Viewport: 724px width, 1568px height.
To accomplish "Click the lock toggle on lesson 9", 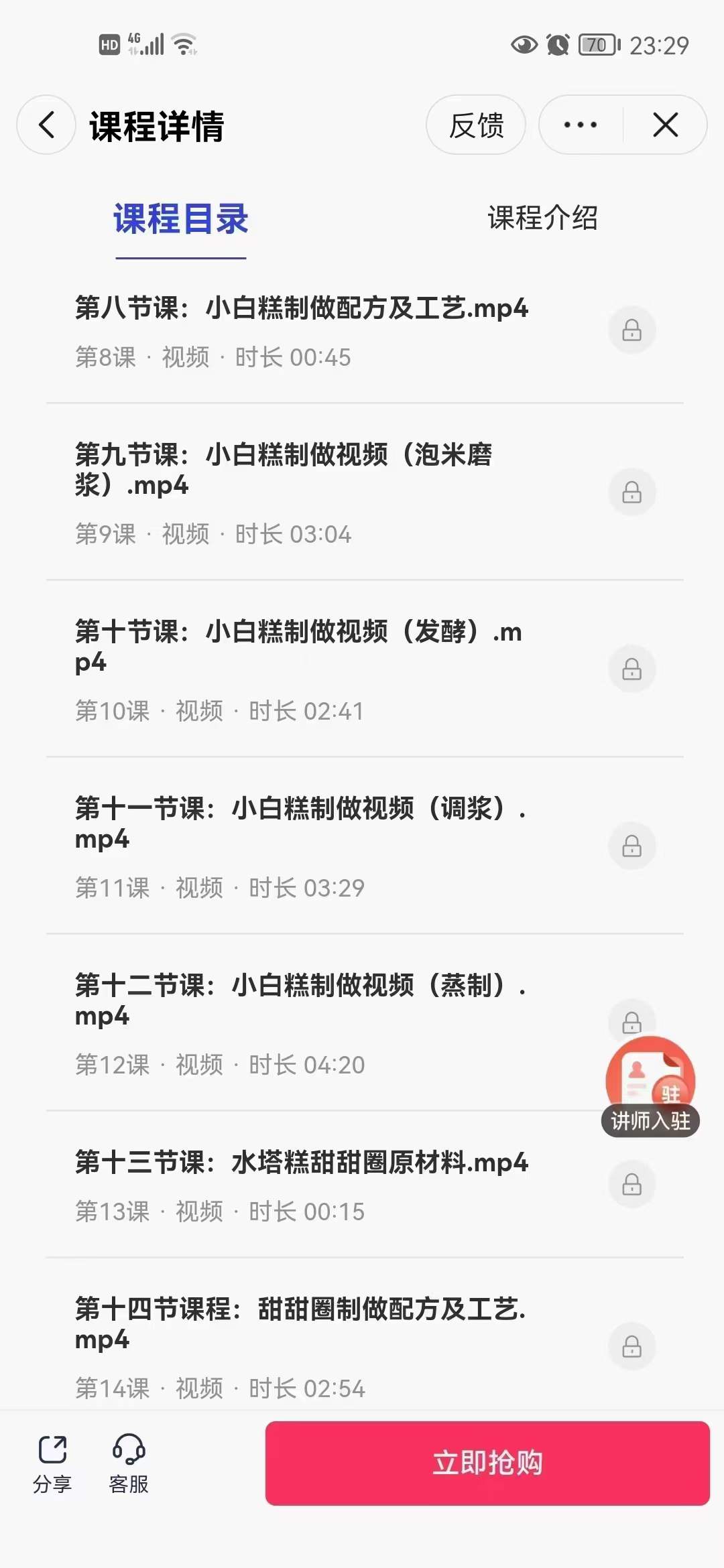I will point(632,493).
